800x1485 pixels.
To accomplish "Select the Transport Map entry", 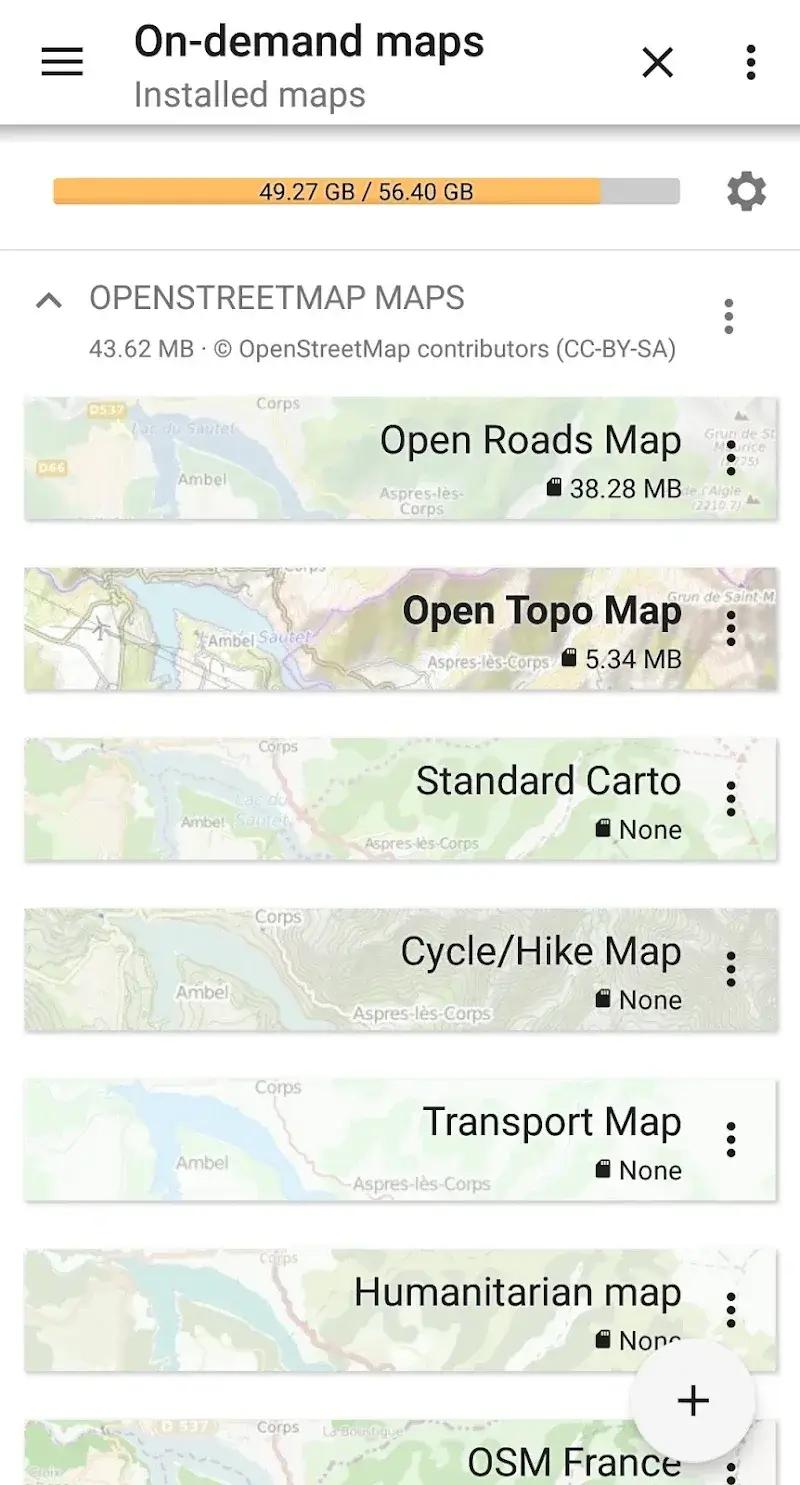I will [400, 1138].
